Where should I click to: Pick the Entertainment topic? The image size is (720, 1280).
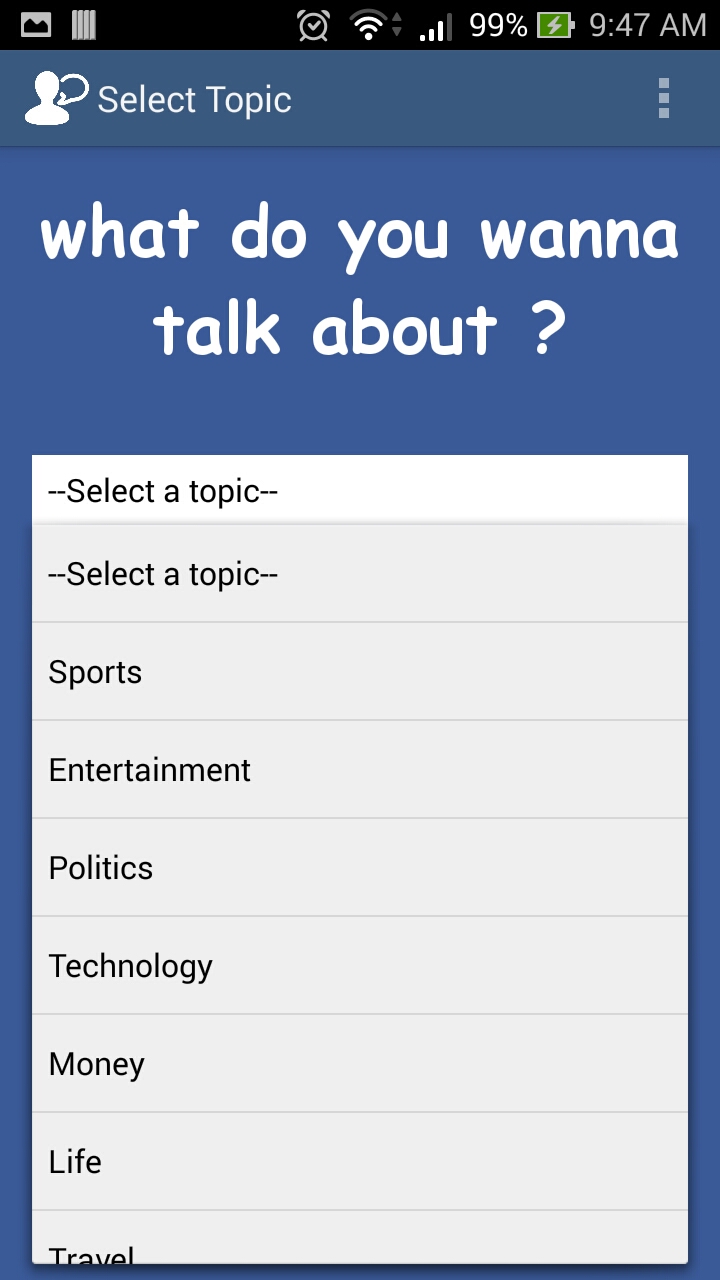pos(360,770)
